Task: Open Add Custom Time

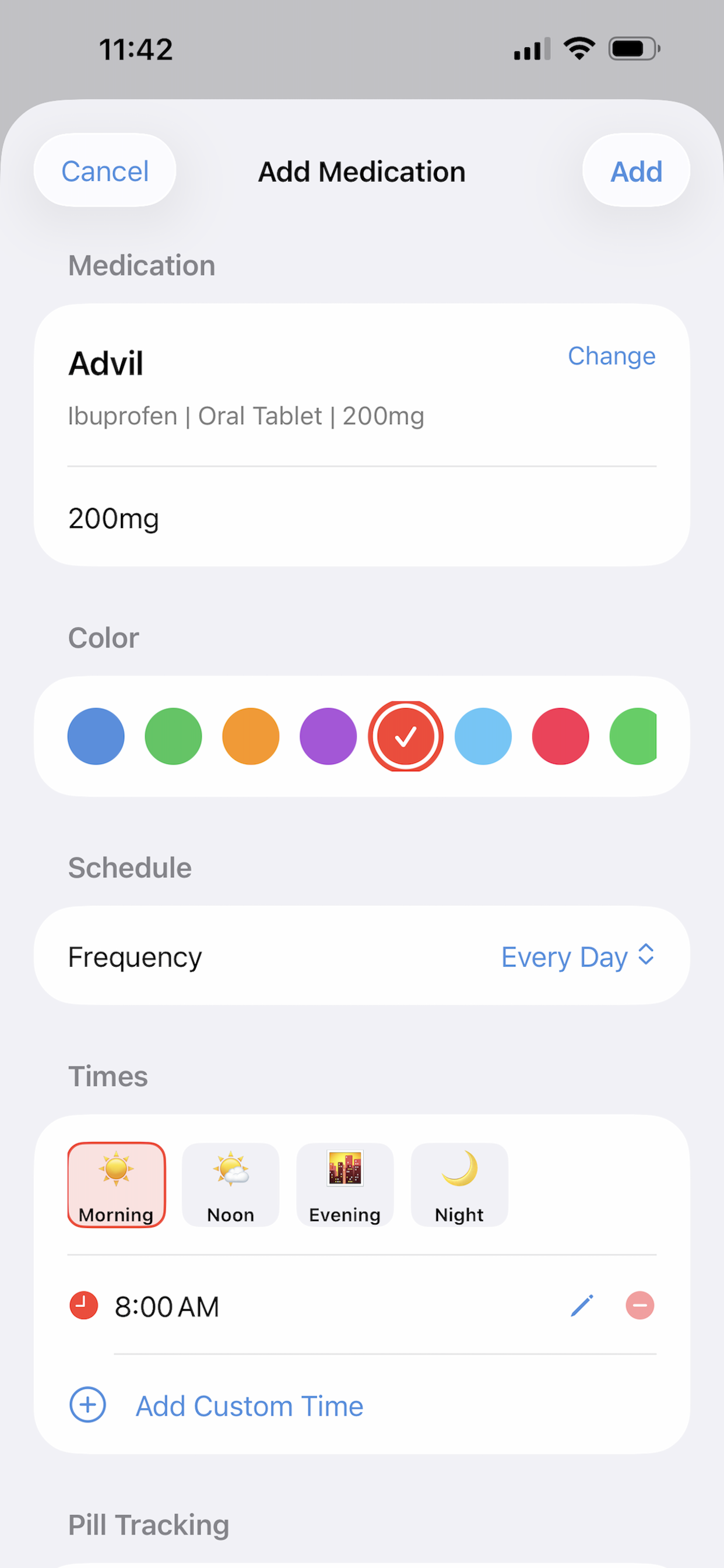Action: coord(248,1405)
